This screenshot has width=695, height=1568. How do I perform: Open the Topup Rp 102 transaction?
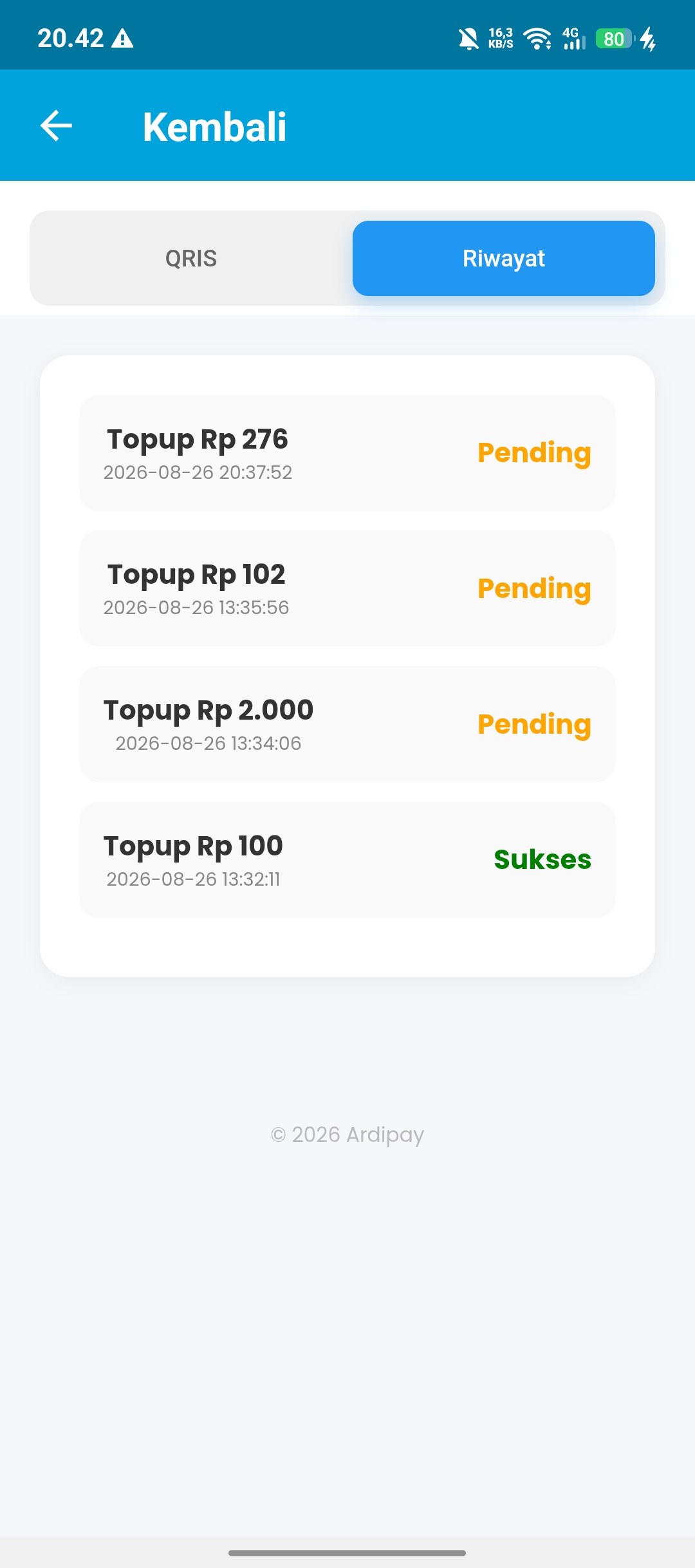pos(347,588)
